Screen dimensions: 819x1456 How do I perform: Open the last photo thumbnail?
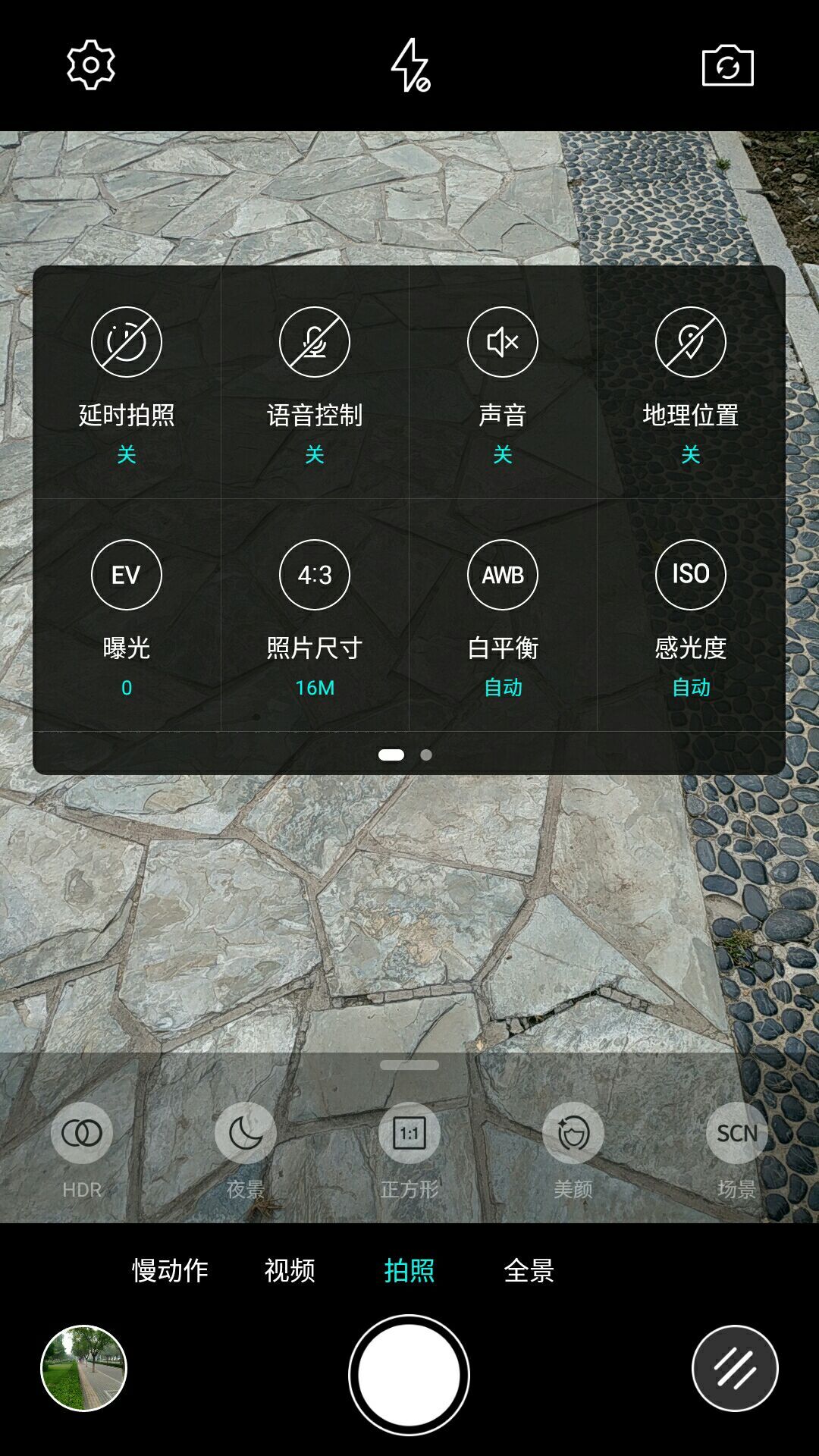coord(83,1368)
